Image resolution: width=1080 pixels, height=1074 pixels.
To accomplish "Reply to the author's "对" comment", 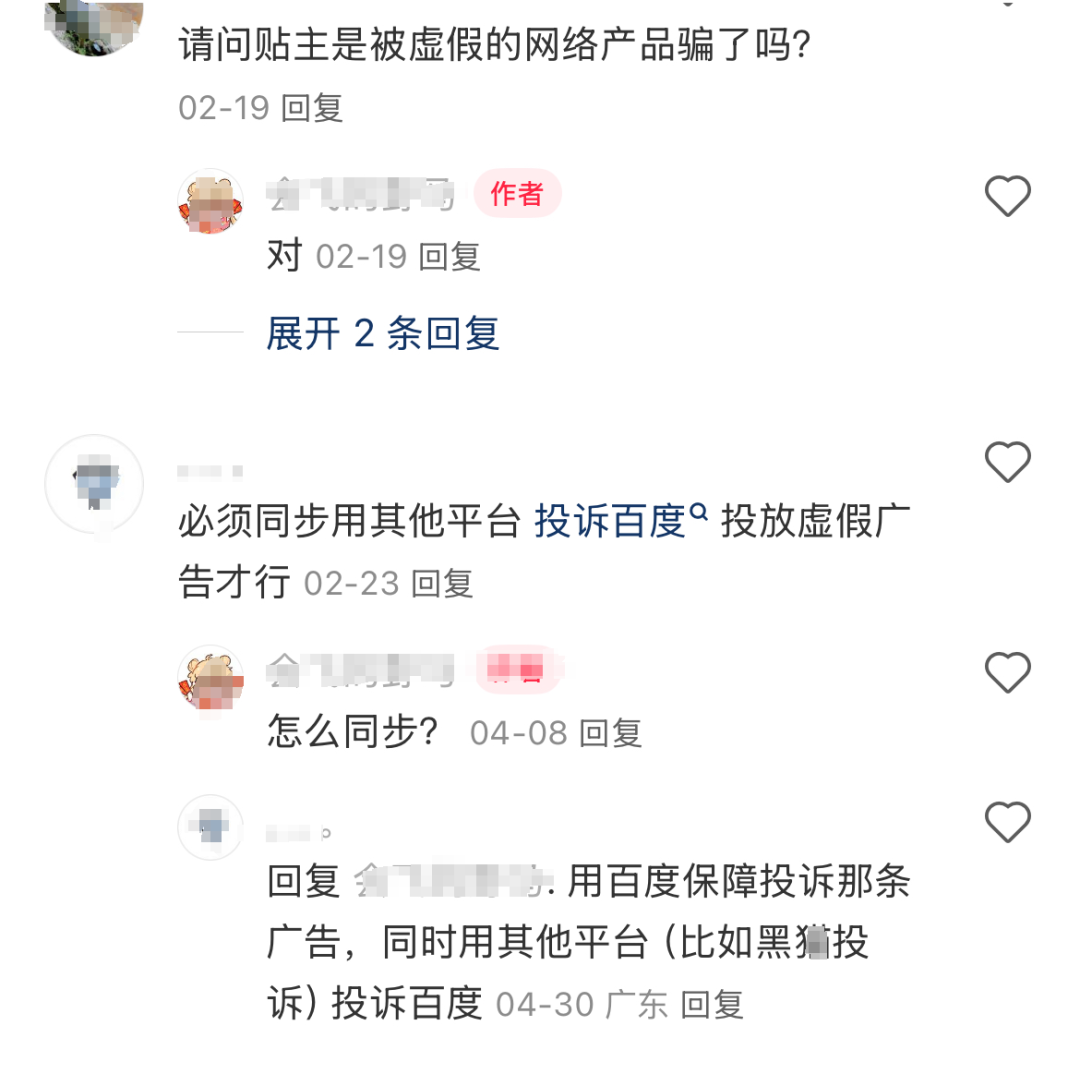I will pyautogui.click(x=449, y=257).
